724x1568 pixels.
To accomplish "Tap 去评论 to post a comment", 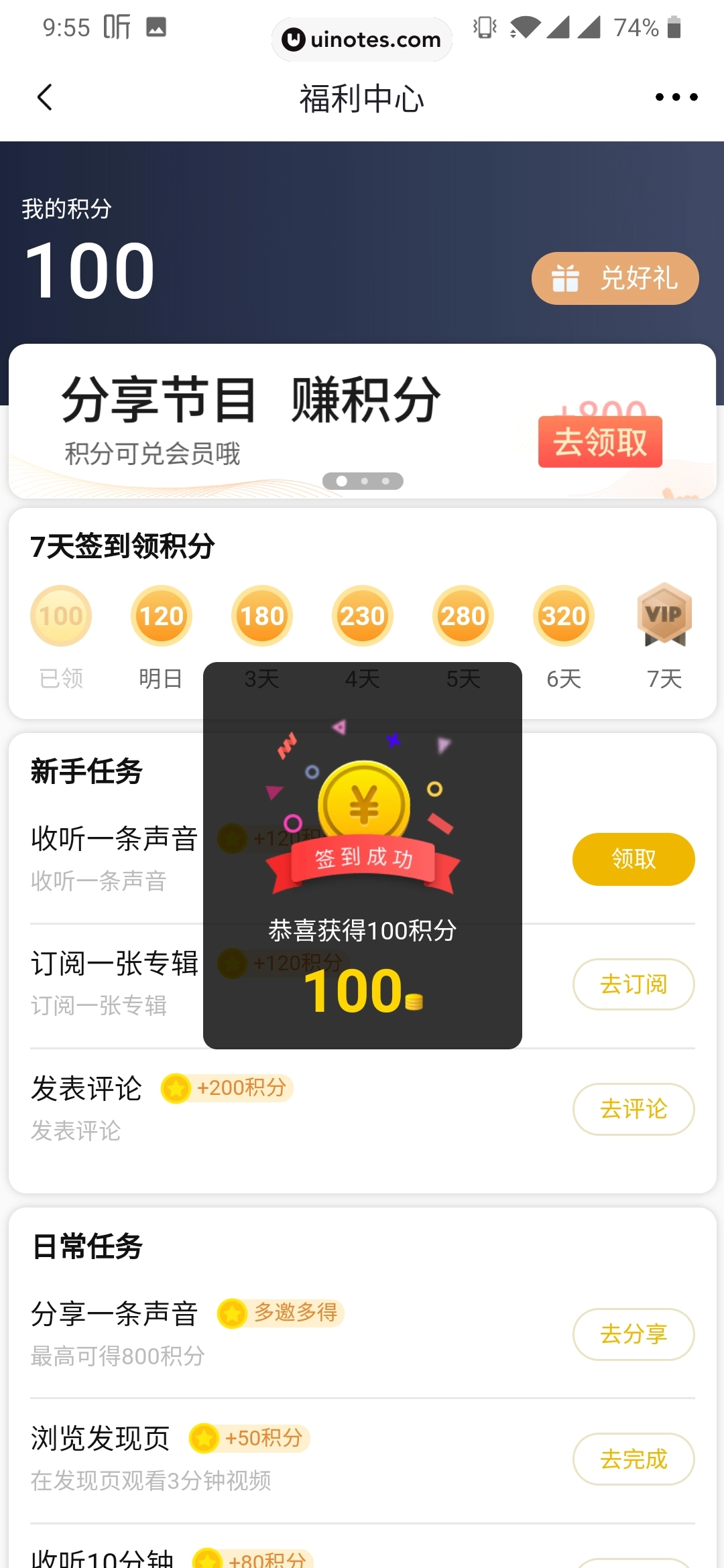I will pos(633,1109).
